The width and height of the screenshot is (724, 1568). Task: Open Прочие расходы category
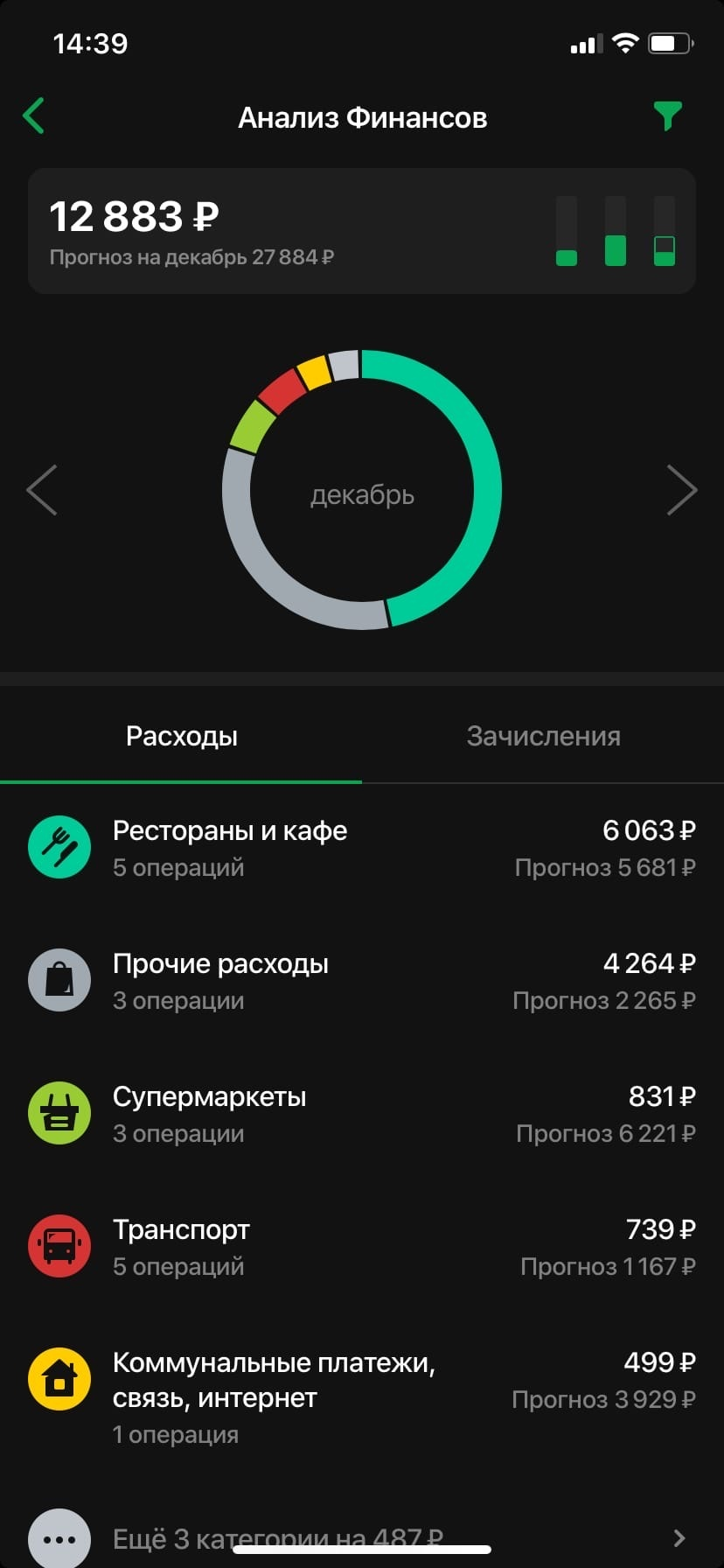pos(362,981)
